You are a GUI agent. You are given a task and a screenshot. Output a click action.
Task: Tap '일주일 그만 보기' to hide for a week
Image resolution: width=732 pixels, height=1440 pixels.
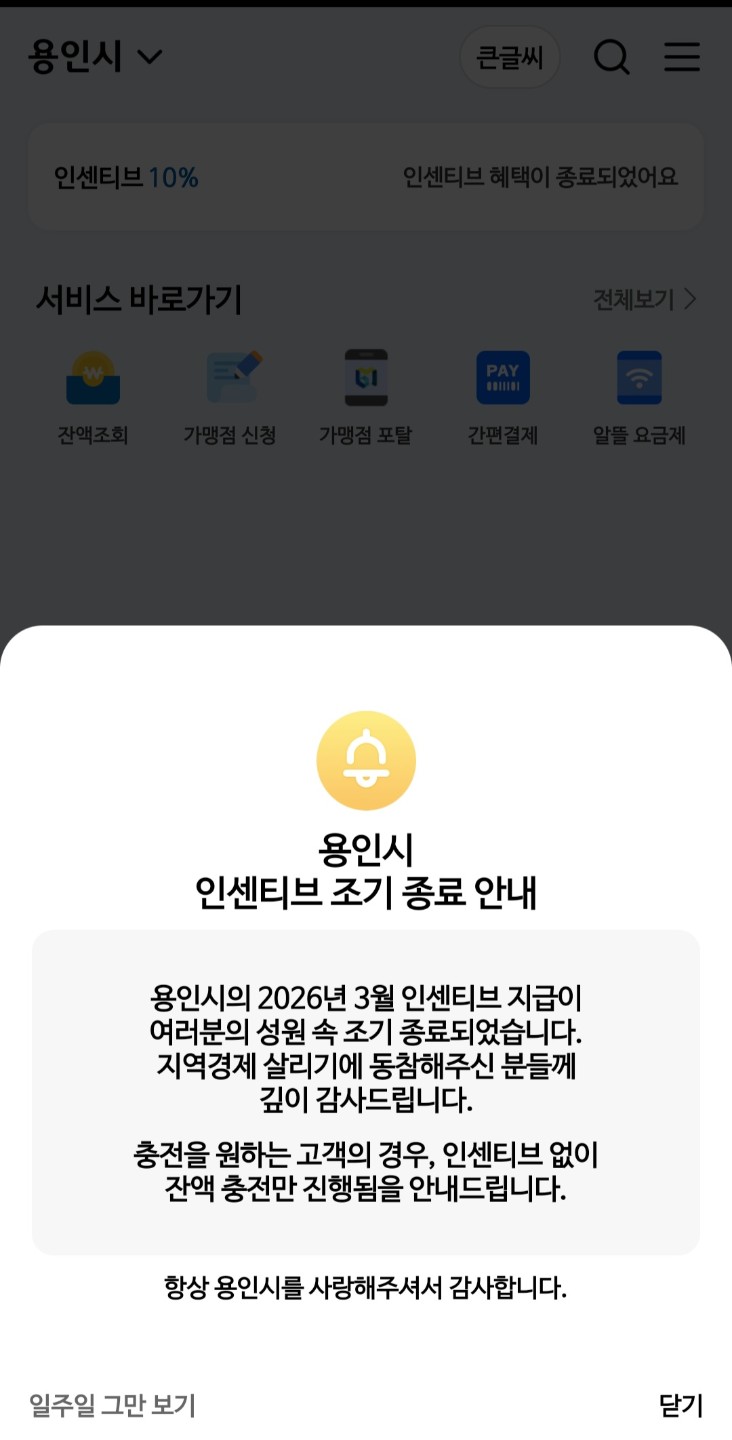pos(113,1405)
